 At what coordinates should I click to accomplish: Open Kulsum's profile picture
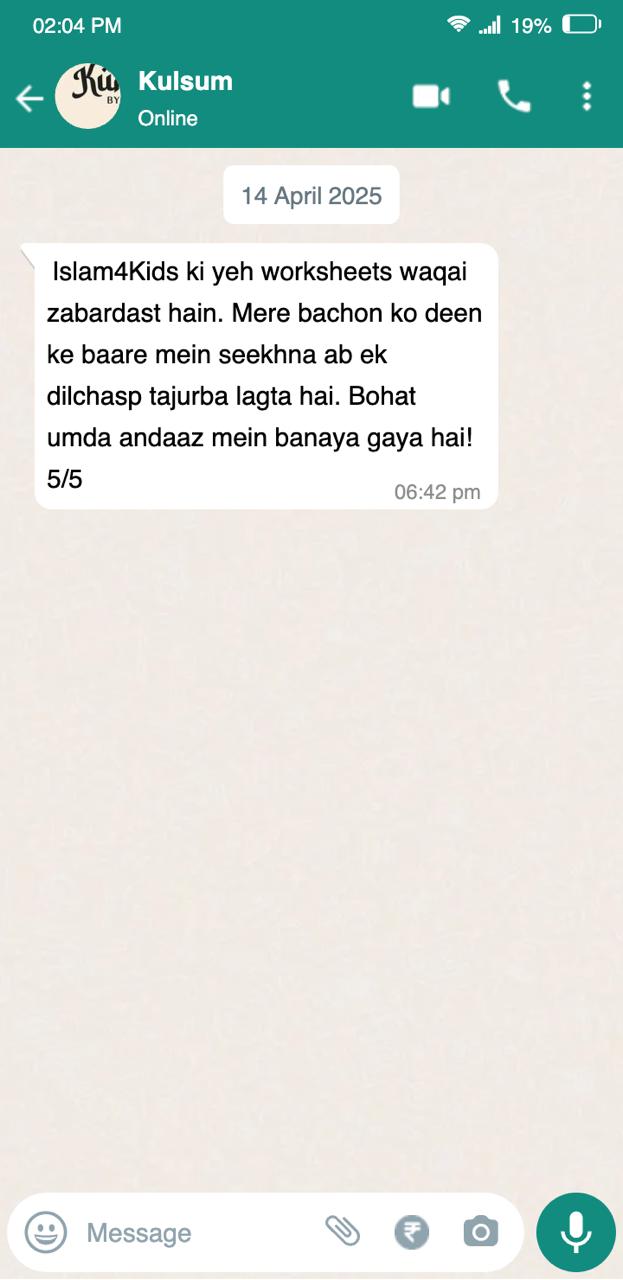point(87,96)
